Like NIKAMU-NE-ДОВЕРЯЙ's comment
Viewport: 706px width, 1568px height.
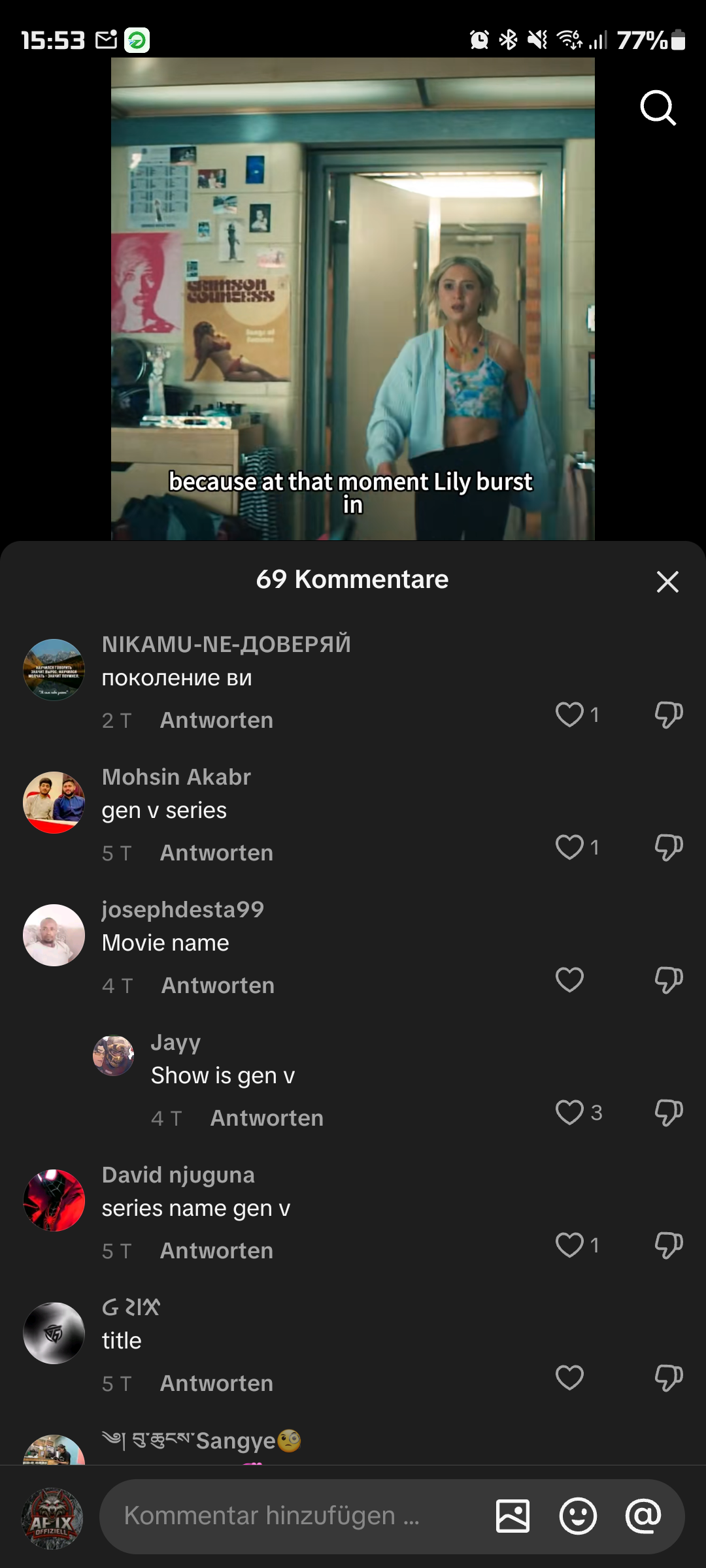click(x=569, y=714)
